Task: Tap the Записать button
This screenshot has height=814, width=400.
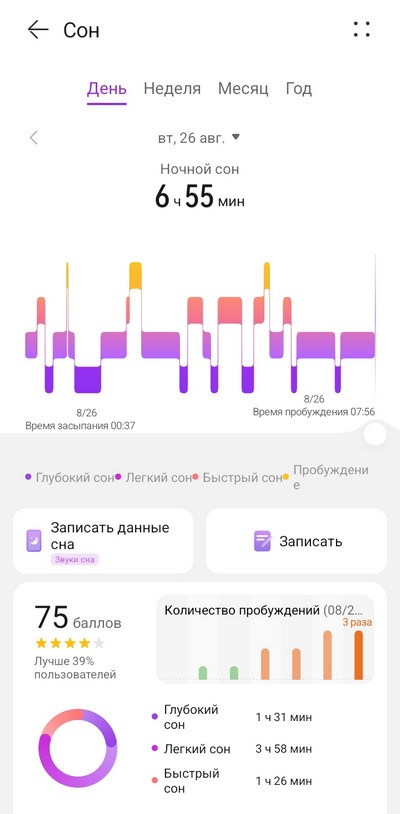Action: coord(296,541)
